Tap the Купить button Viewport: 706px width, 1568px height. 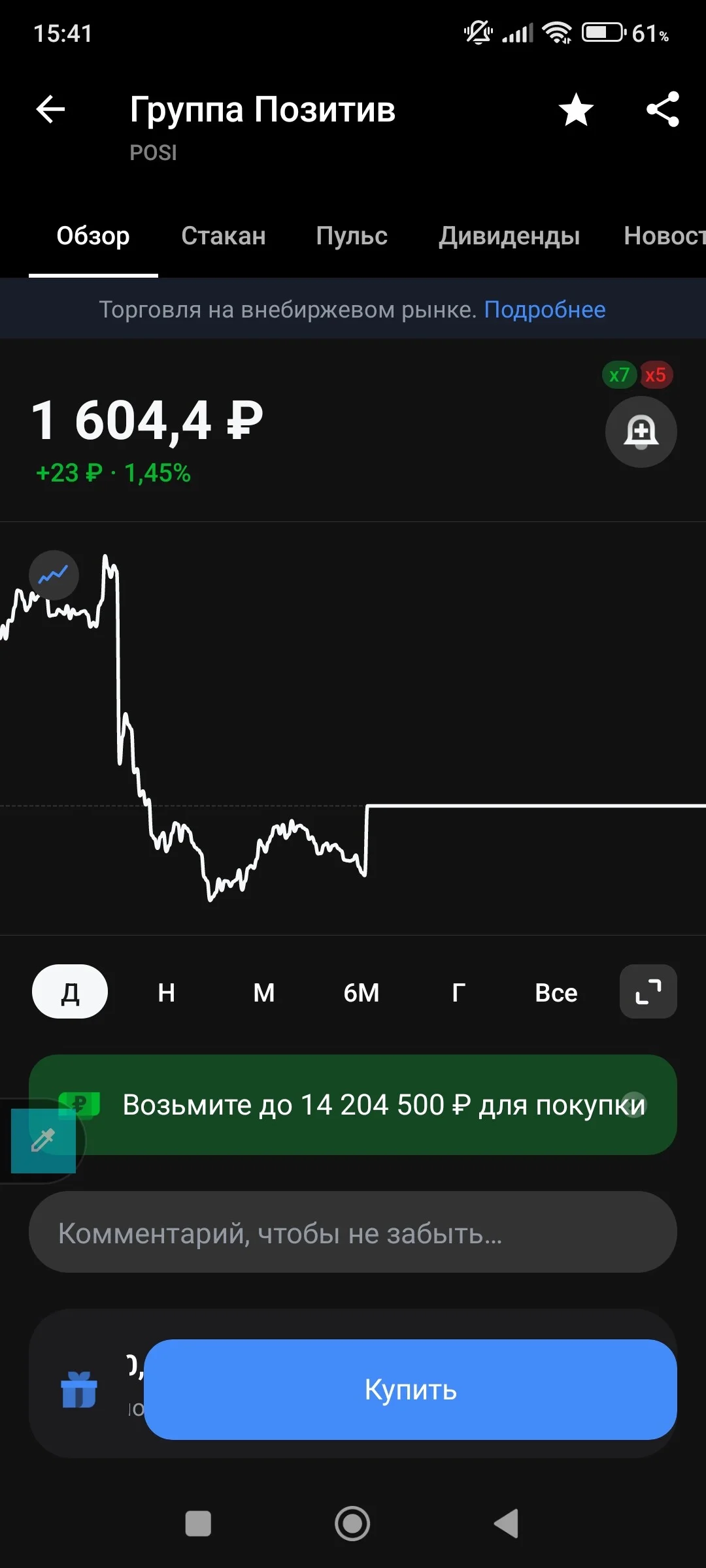tap(411, 1390)
